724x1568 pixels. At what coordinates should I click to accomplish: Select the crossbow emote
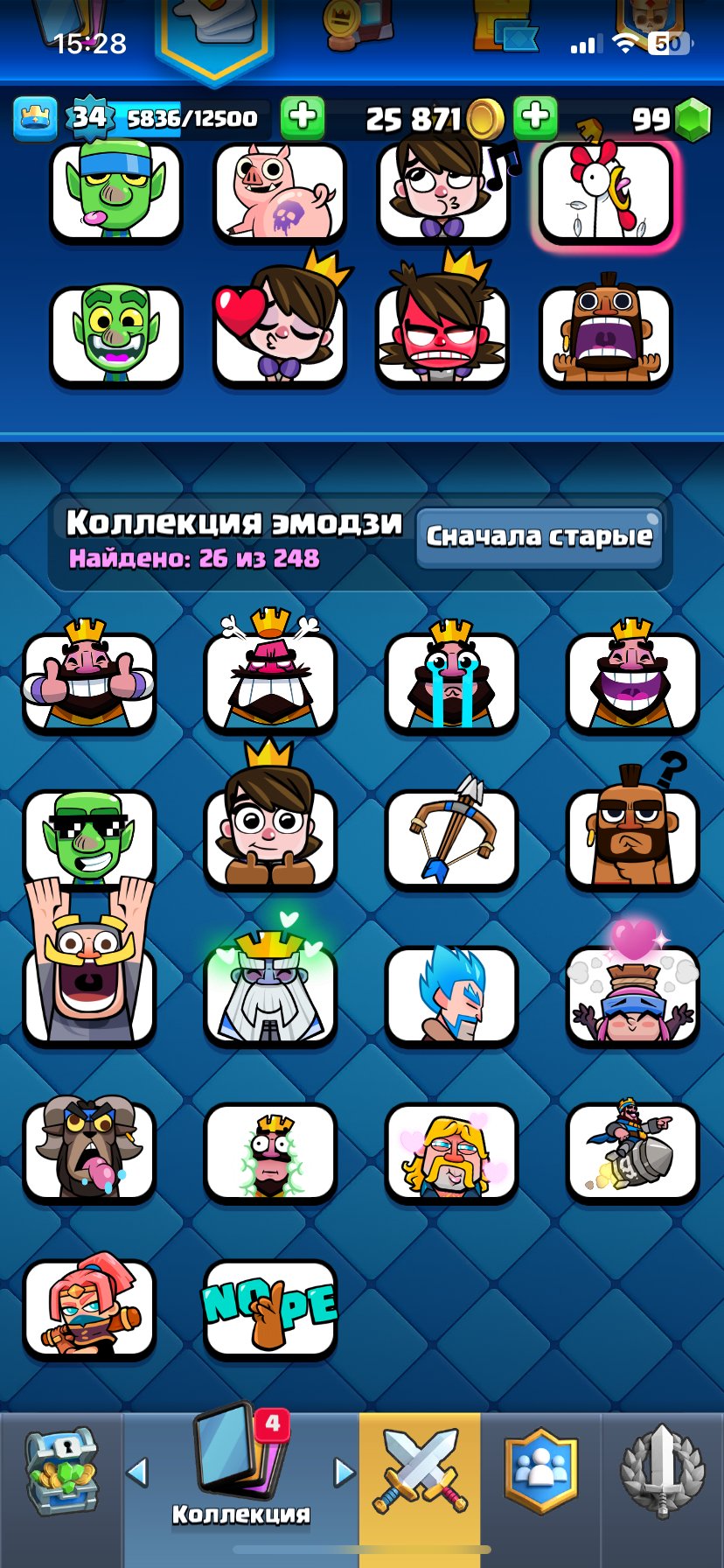[451, 838]
